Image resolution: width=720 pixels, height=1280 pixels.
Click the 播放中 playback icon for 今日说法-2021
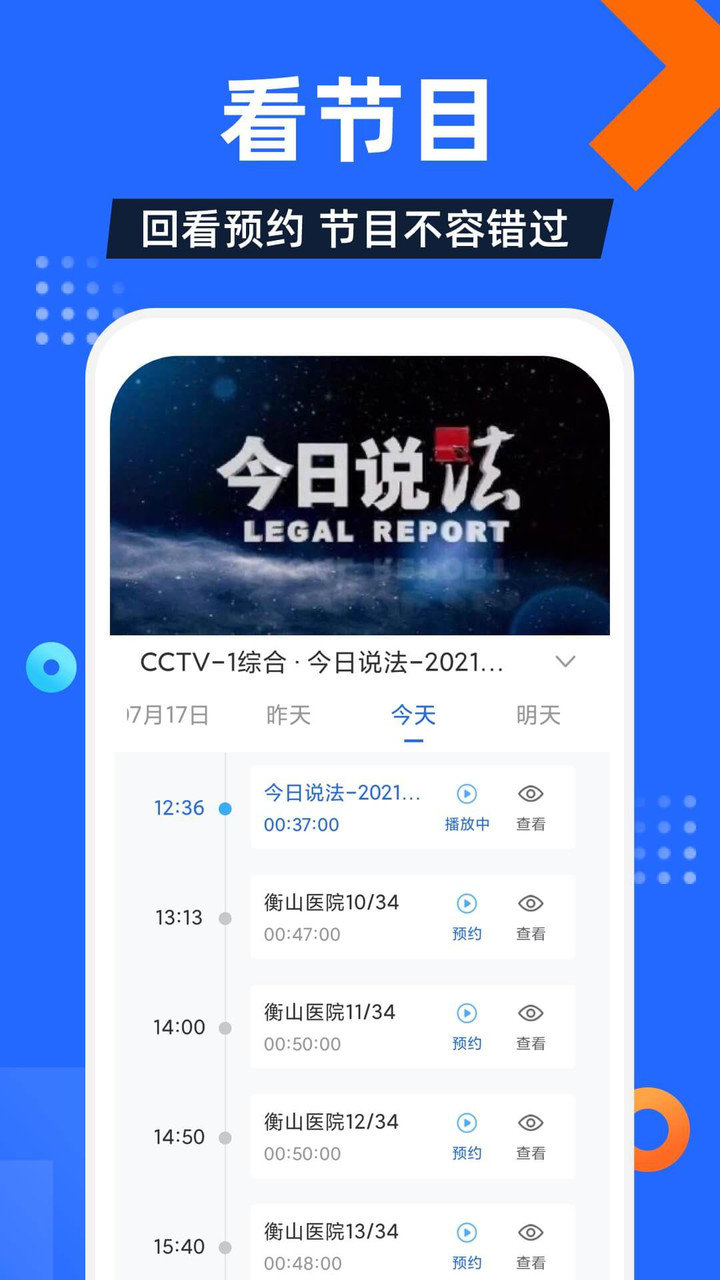[x=467, y=795]
